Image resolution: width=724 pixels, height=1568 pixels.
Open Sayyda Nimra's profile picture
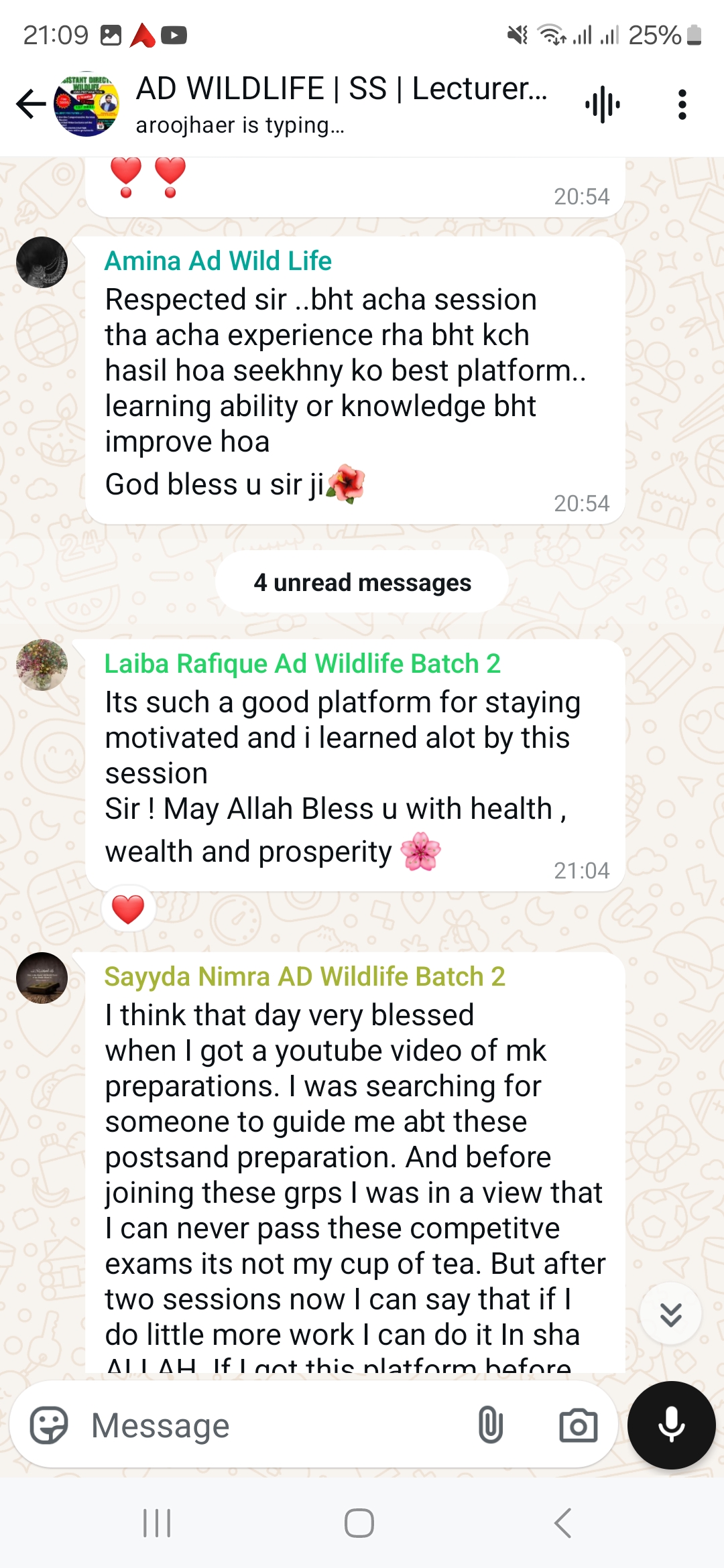(x=42, y=978)
